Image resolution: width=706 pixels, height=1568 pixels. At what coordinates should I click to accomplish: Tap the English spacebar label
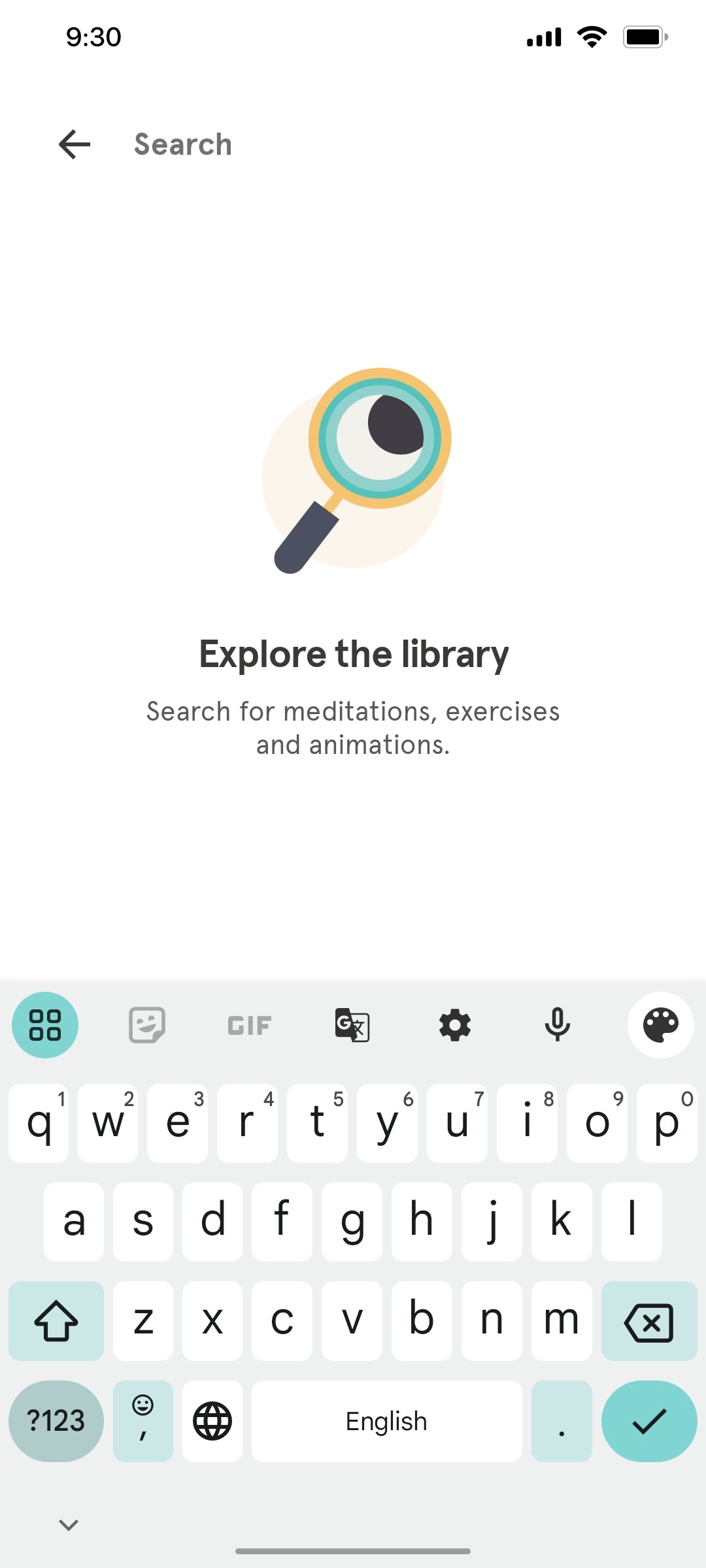pyautogui.click(x=386, y=1421)
